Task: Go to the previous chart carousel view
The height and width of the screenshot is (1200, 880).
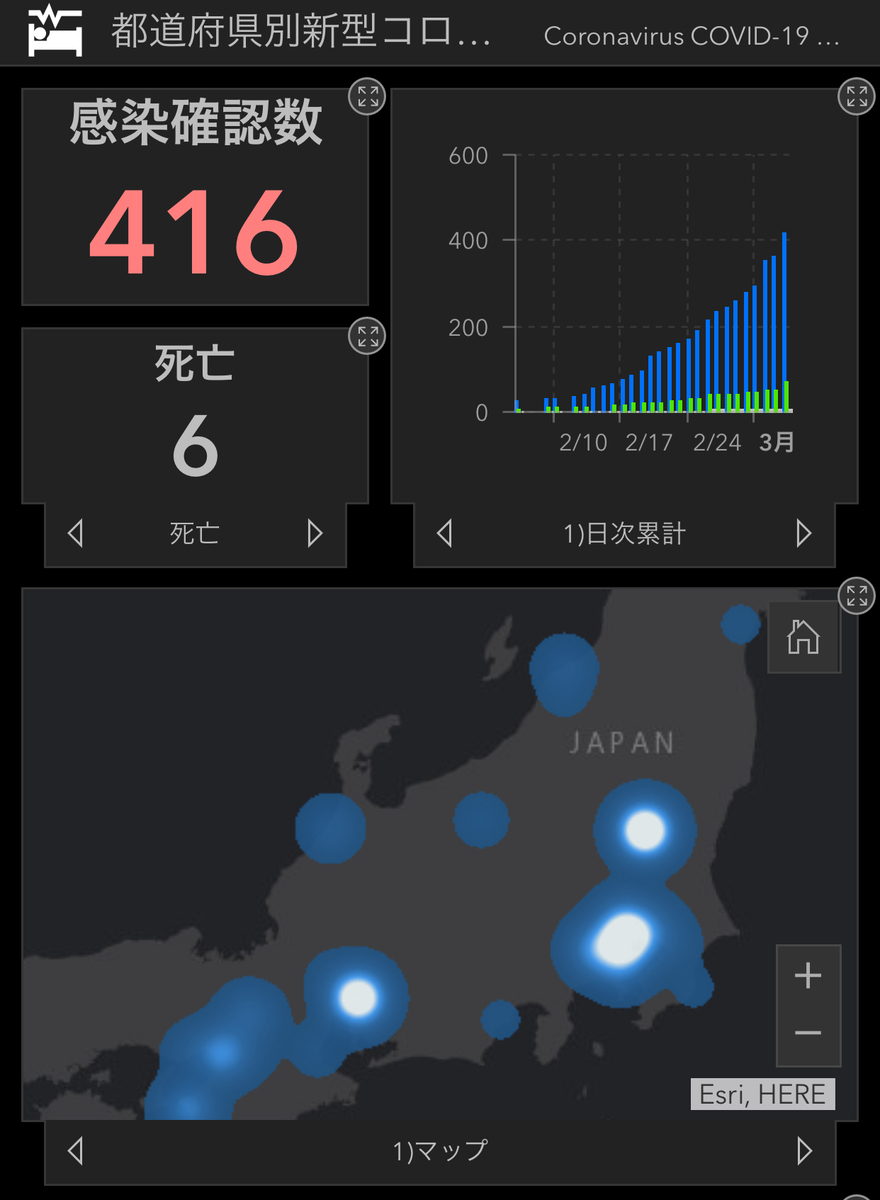Action: (443, 533)
